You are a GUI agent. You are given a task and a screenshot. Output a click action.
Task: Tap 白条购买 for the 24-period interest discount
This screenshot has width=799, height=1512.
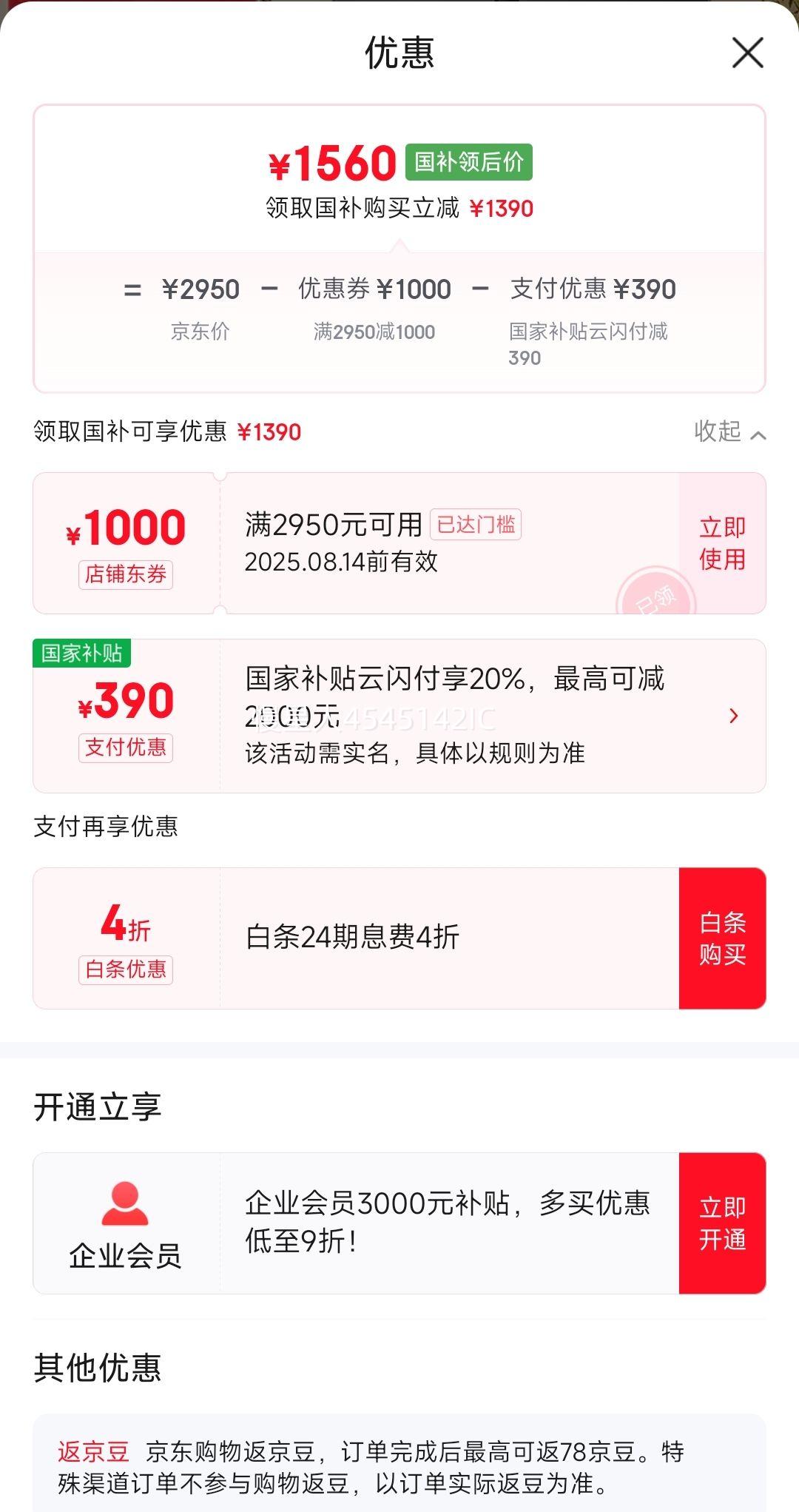(x=722, y=938)
